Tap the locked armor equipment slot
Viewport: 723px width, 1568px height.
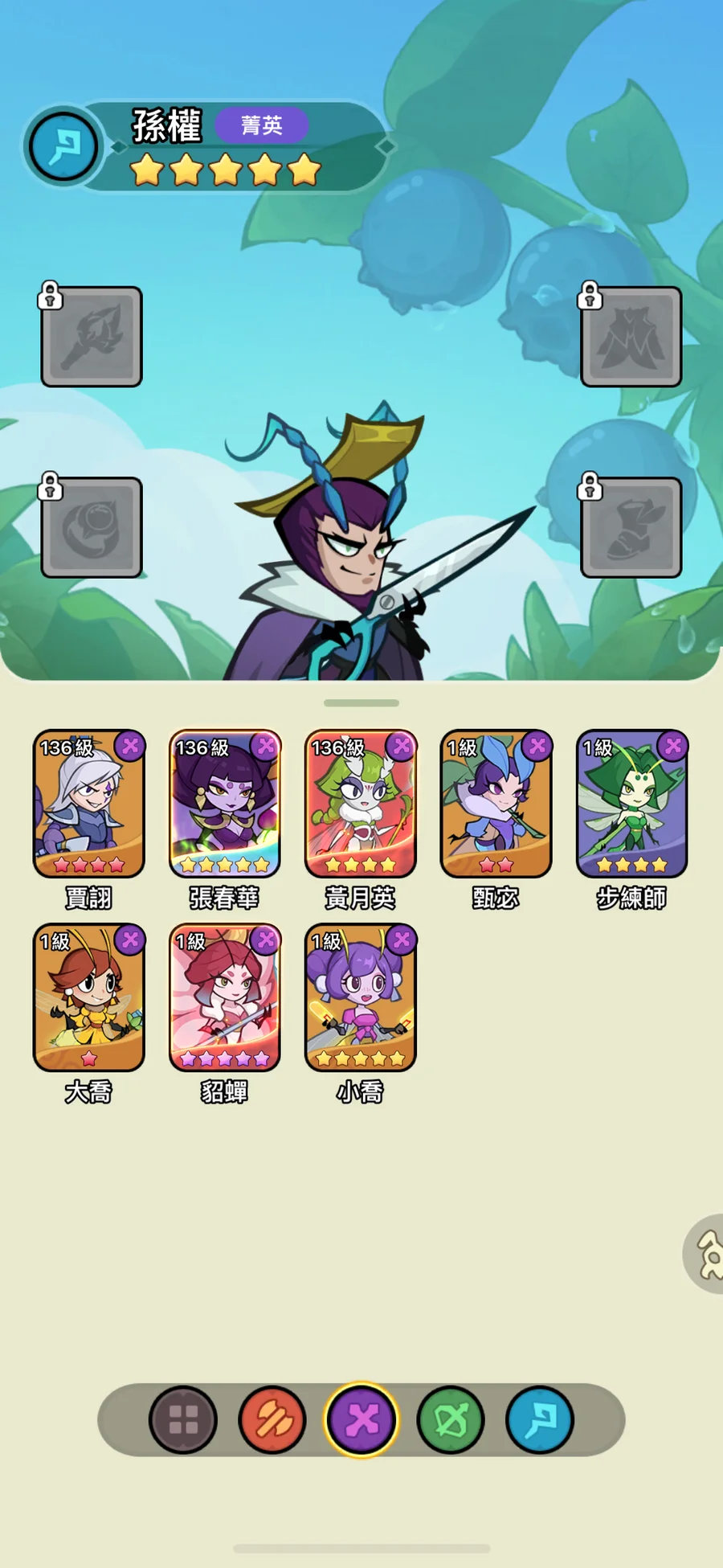coord(631,336)
